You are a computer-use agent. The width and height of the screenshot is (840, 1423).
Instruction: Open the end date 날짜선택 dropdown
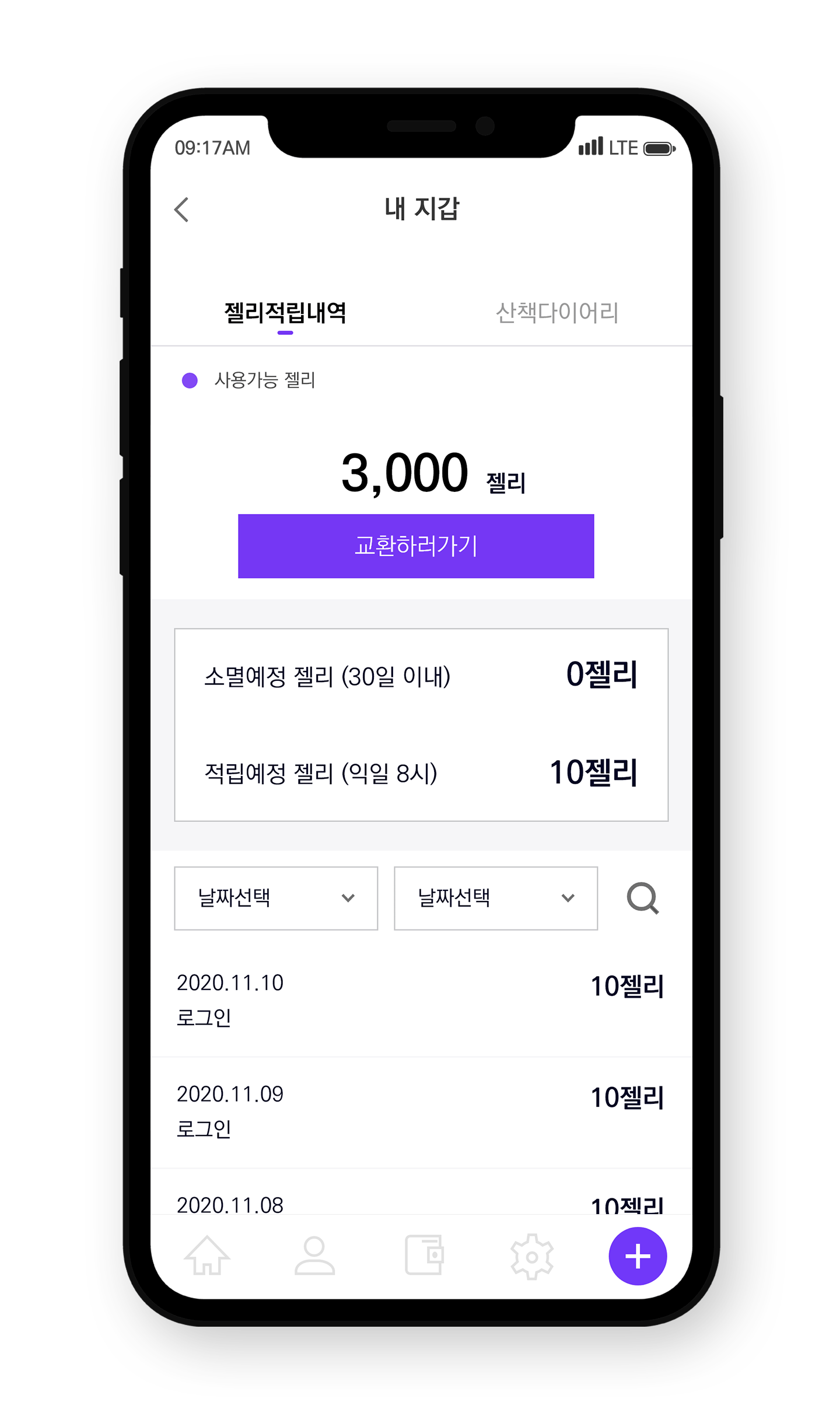[x=495, y=898]
